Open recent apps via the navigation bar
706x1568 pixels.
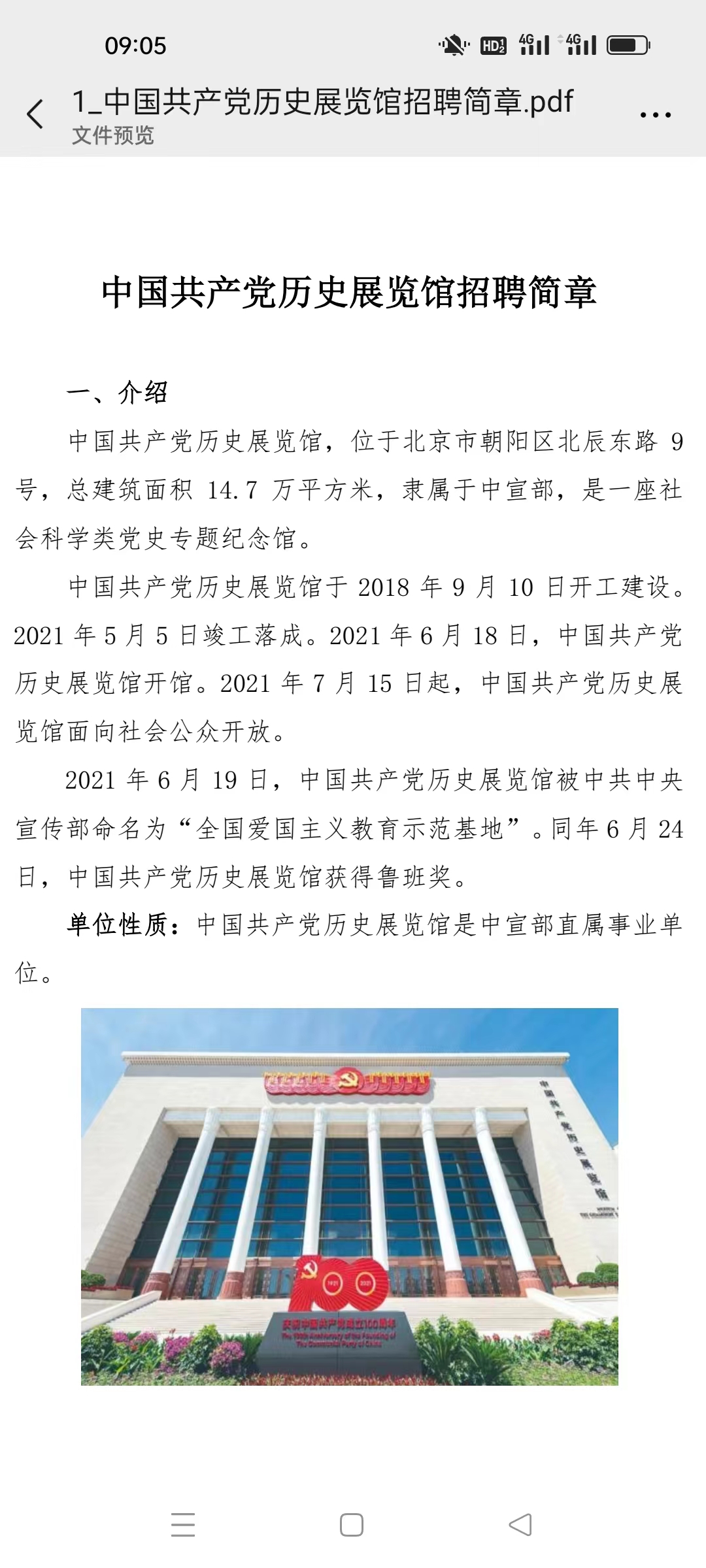click(x=183, y=1525)
